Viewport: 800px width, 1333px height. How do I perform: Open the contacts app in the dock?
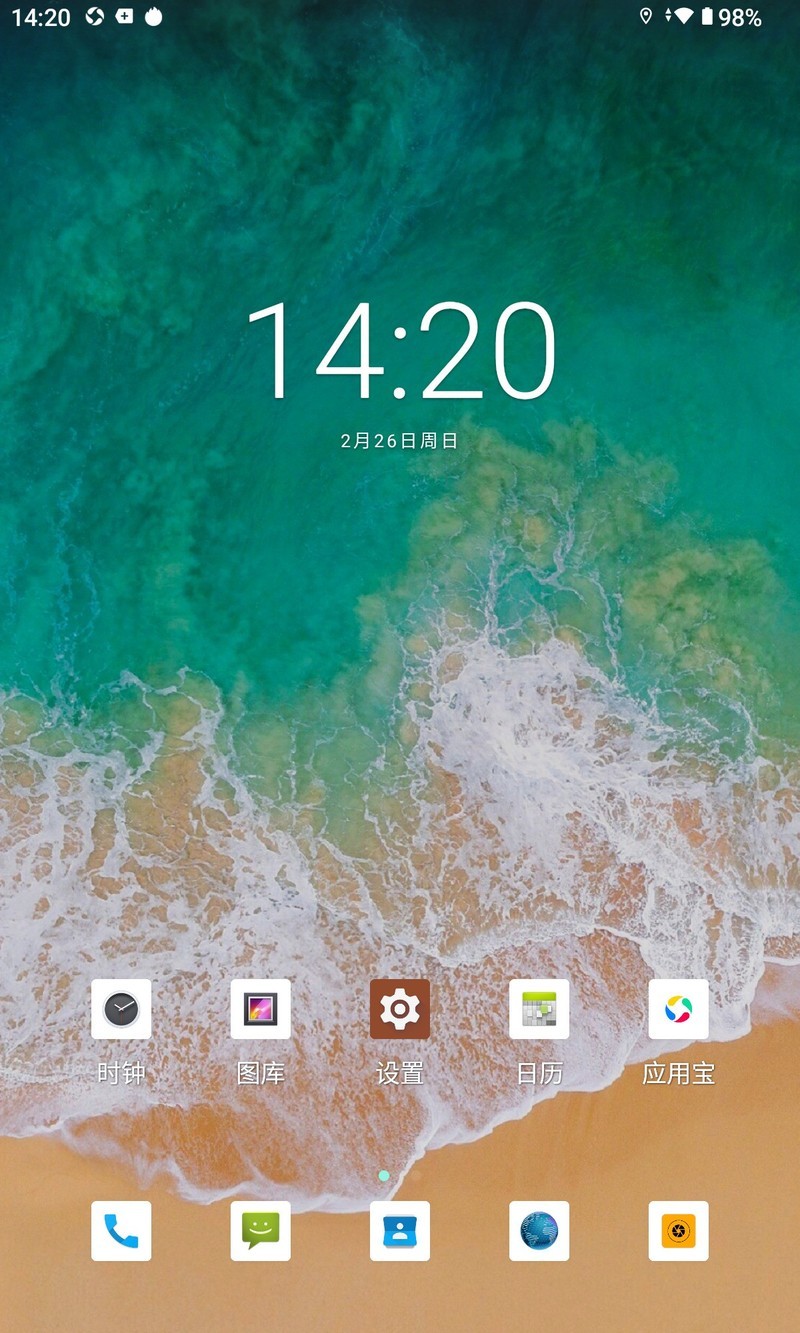point(400,1231)
